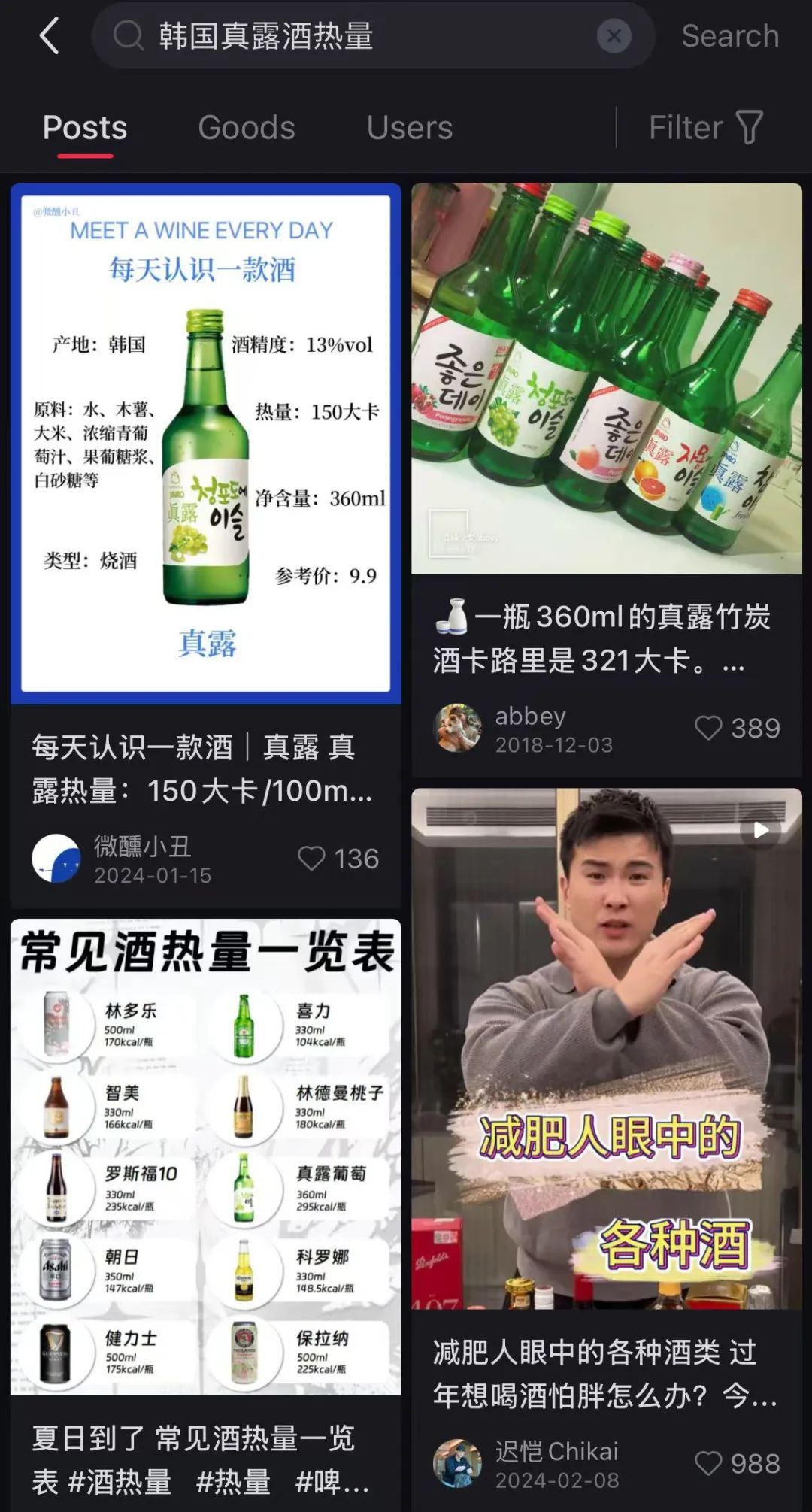The height and width of the screenshot is (1512, 812).
Task: Tap the Search button
Action: pyautogui.click(x=729, y=36)
